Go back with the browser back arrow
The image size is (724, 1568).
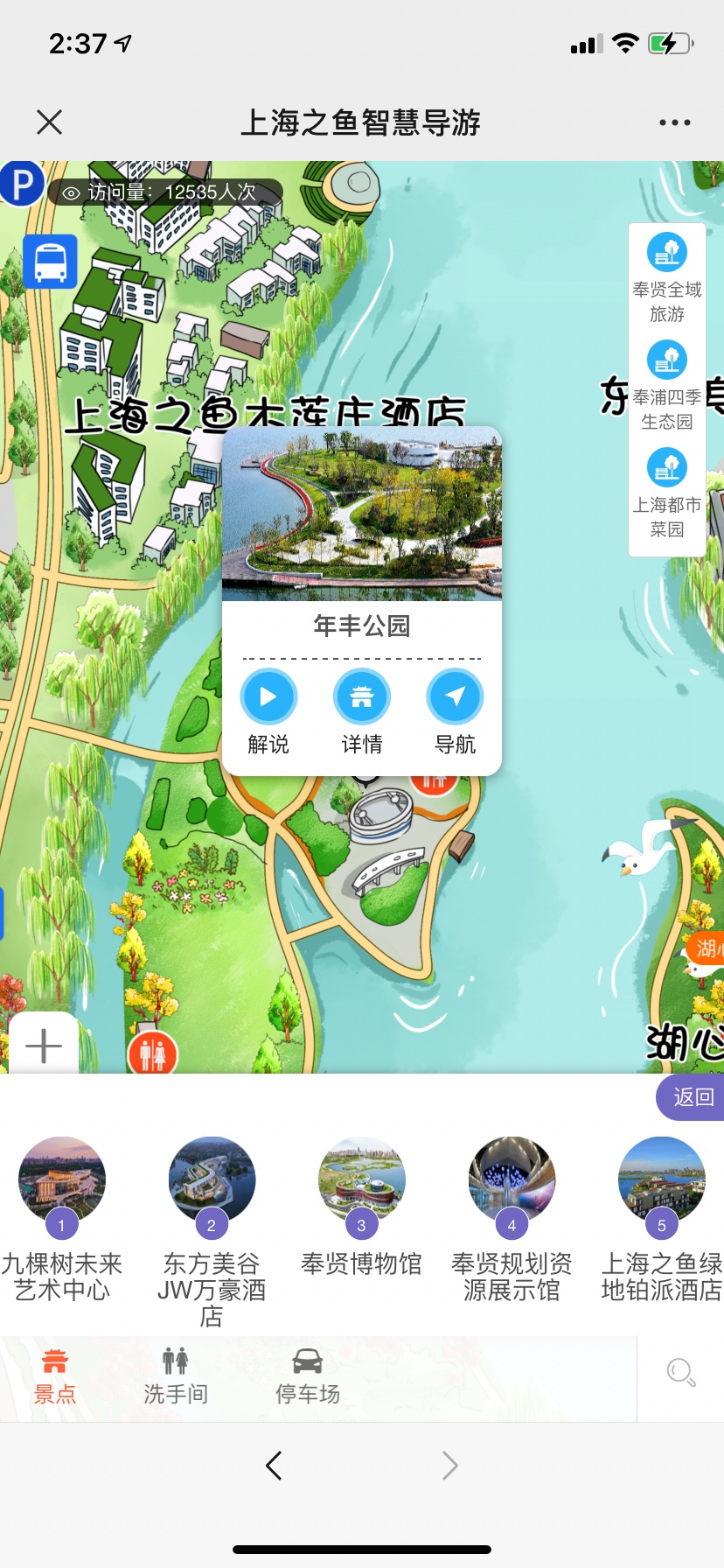point(274,1465)
